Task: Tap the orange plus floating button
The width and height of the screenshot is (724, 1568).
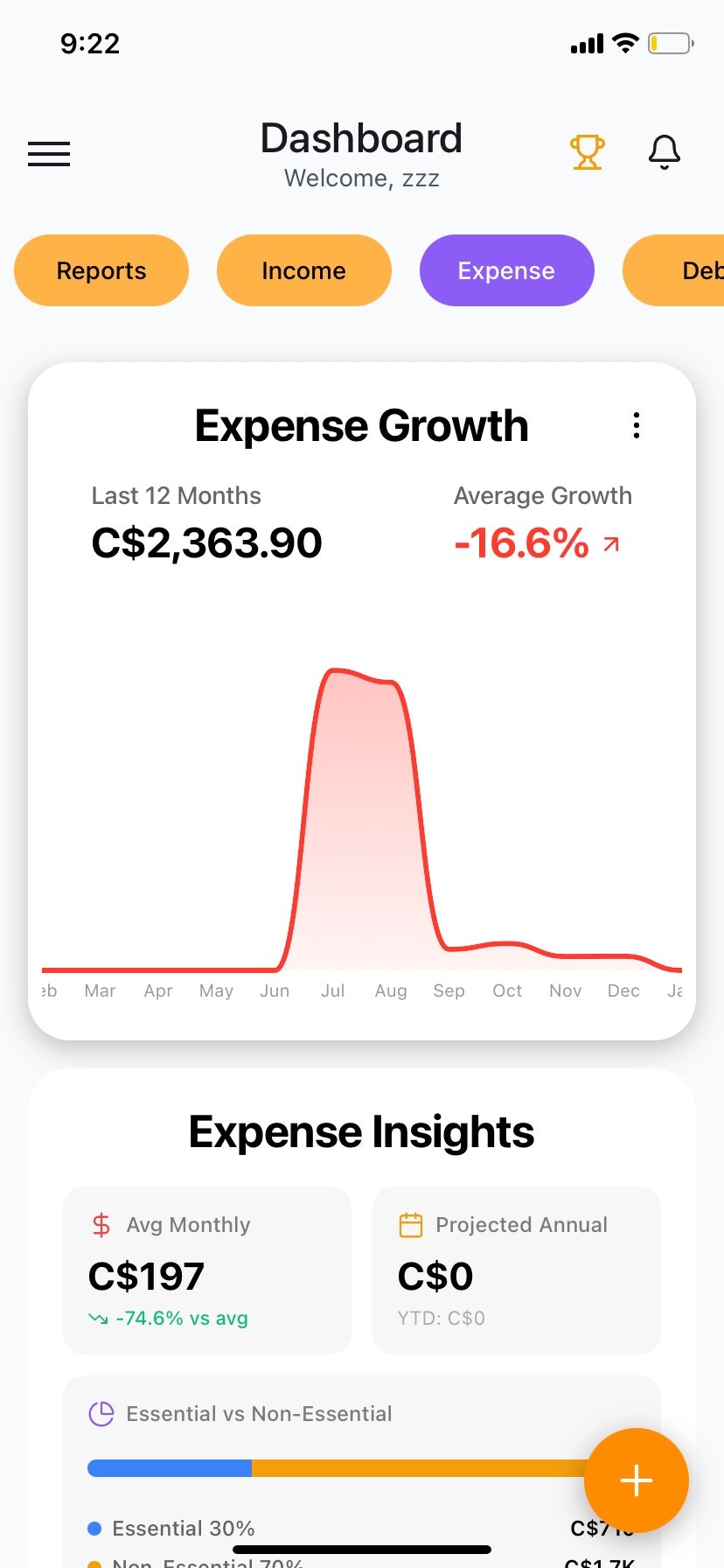Action: pyautogui.click(x=636, y=1480)
